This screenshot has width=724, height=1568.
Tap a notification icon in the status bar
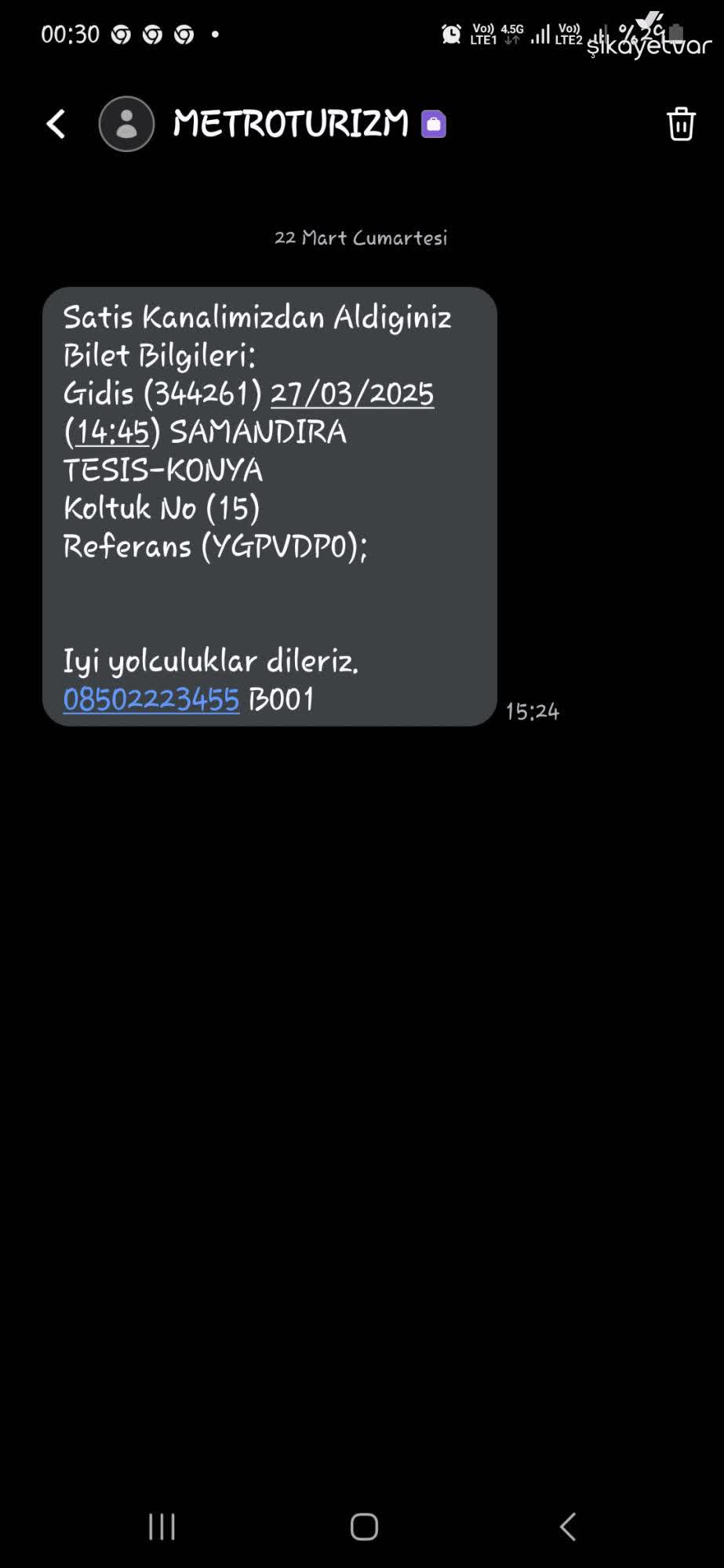point(153,33)
